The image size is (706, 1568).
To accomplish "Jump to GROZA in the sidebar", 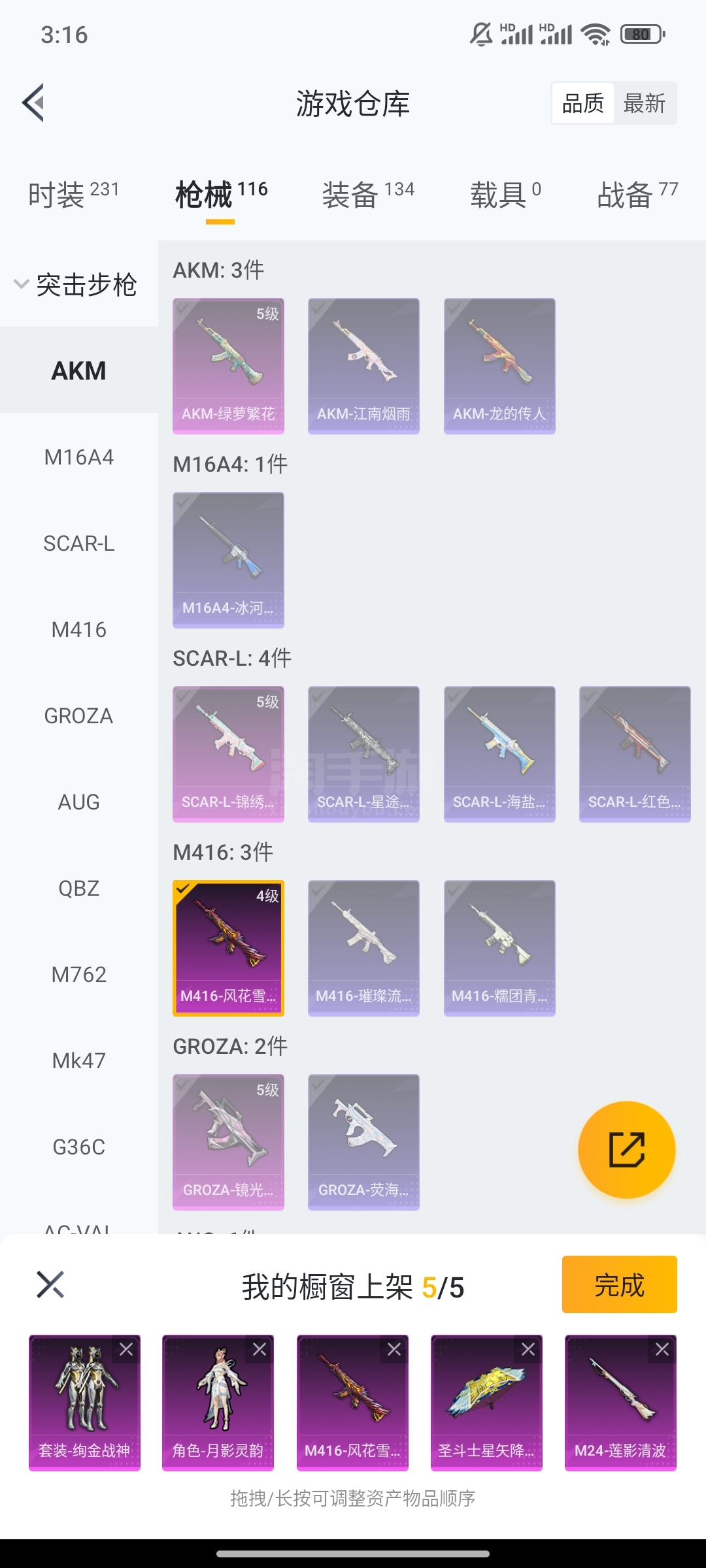I will coord(79,716).
